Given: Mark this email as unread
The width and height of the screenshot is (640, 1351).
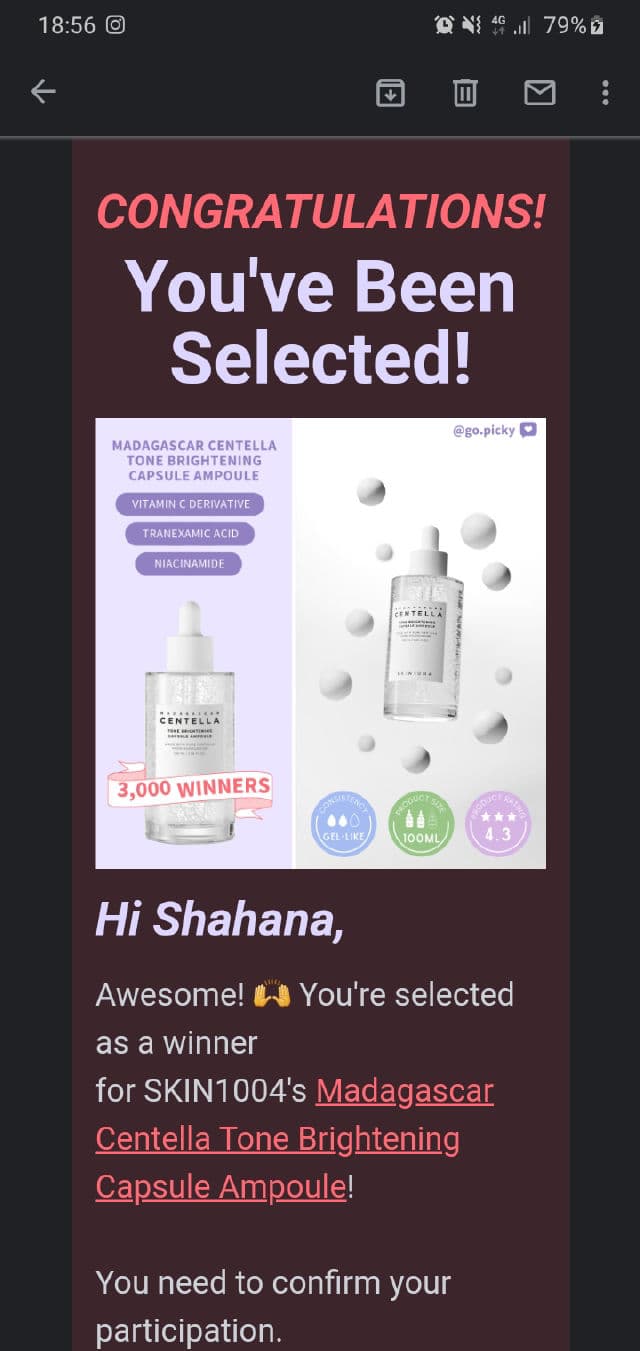Looking at the screenshot, I should pyautogui.click(x=540, y=93).
